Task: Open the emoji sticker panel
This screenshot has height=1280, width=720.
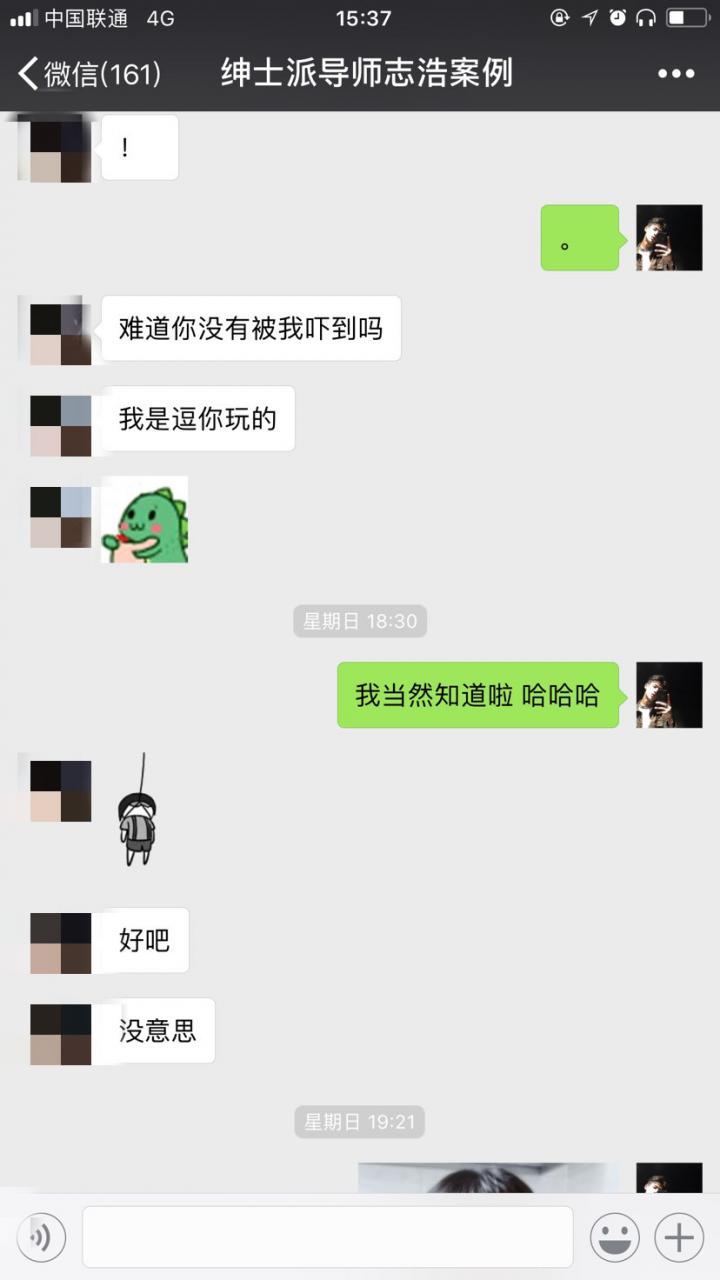Action: point(615,1238)
